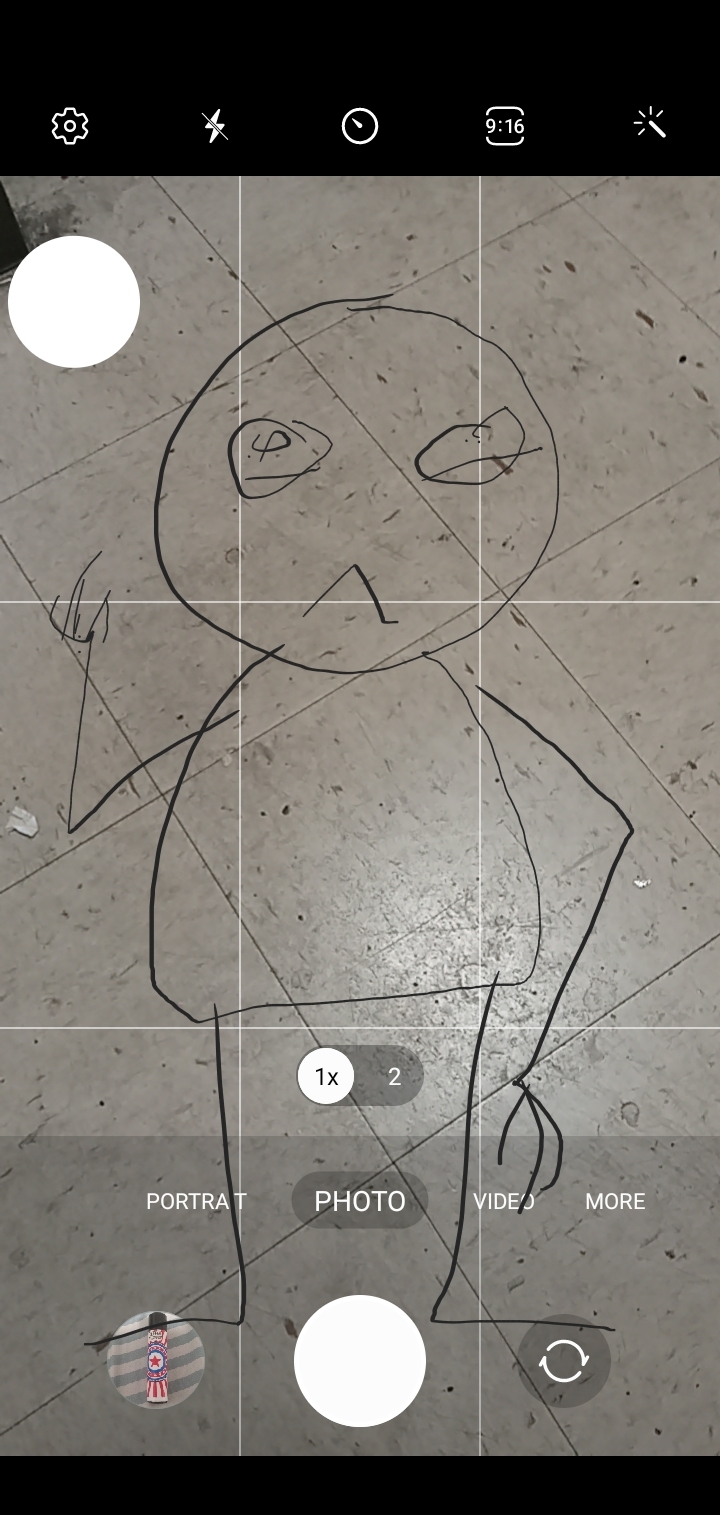Switch to 2x zoom
This screenshot has height=1515, width=720.
pos(394,1077)
